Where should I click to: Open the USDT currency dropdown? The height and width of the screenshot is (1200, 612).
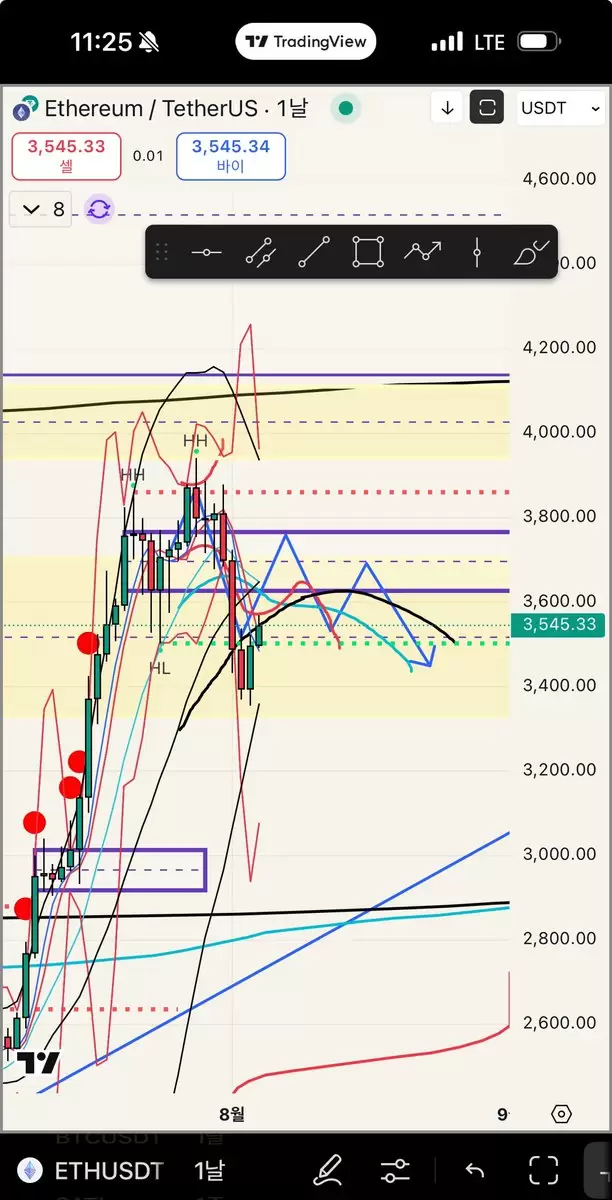click(560, 108)
